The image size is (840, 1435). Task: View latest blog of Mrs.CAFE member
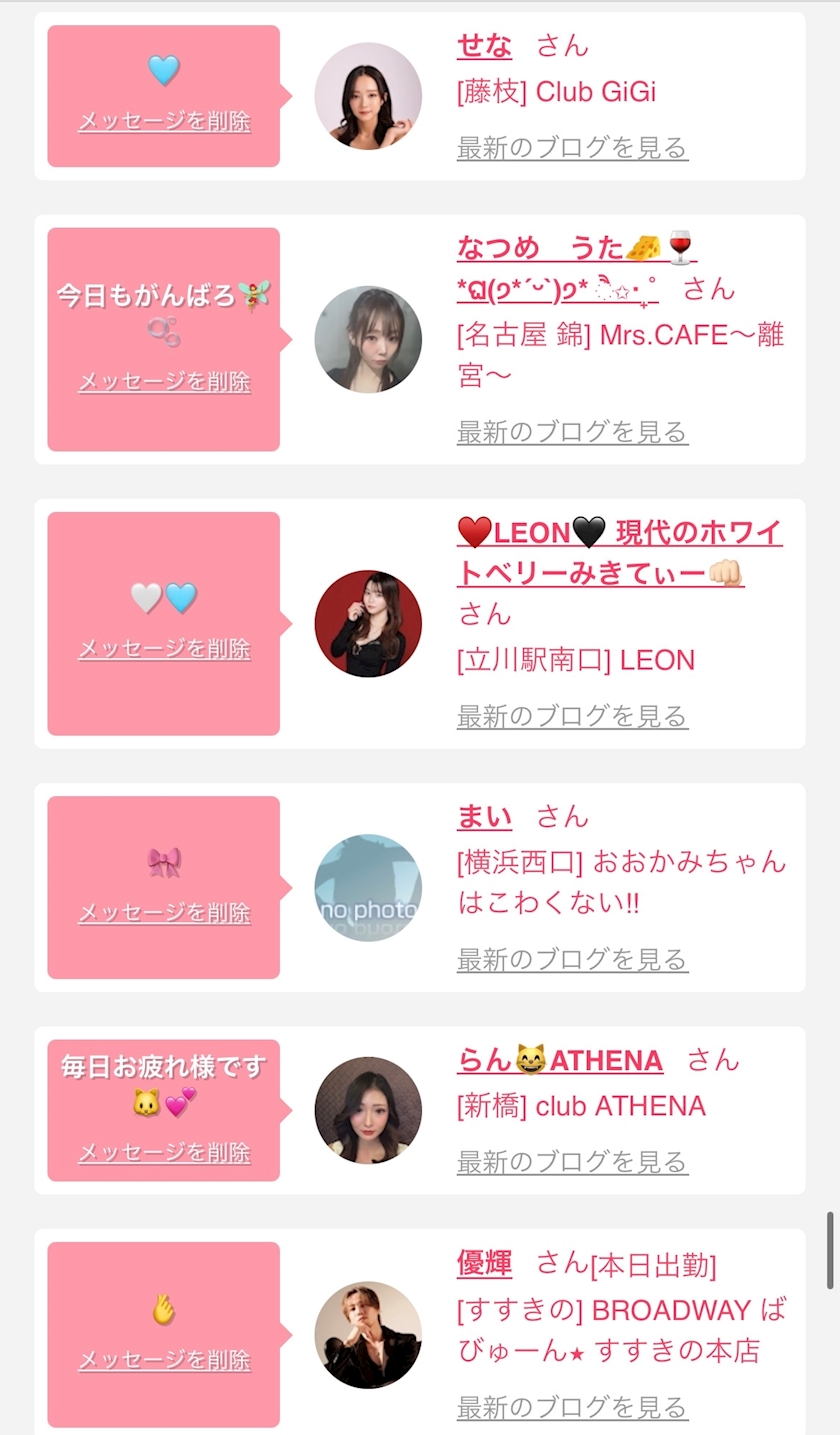(x=572, y=432)
